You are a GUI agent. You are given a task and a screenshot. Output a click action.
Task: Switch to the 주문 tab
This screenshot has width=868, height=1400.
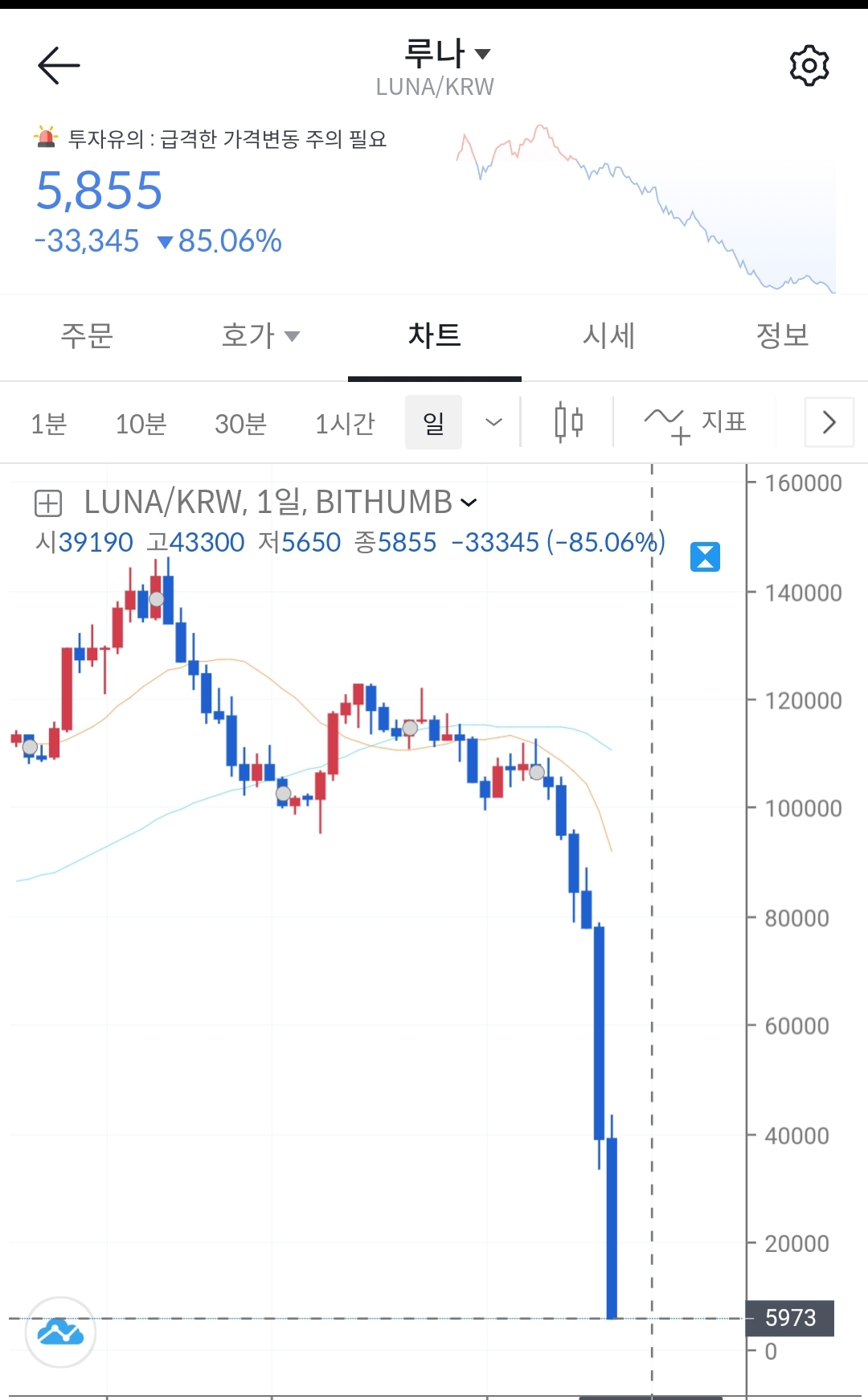(87, 335)
